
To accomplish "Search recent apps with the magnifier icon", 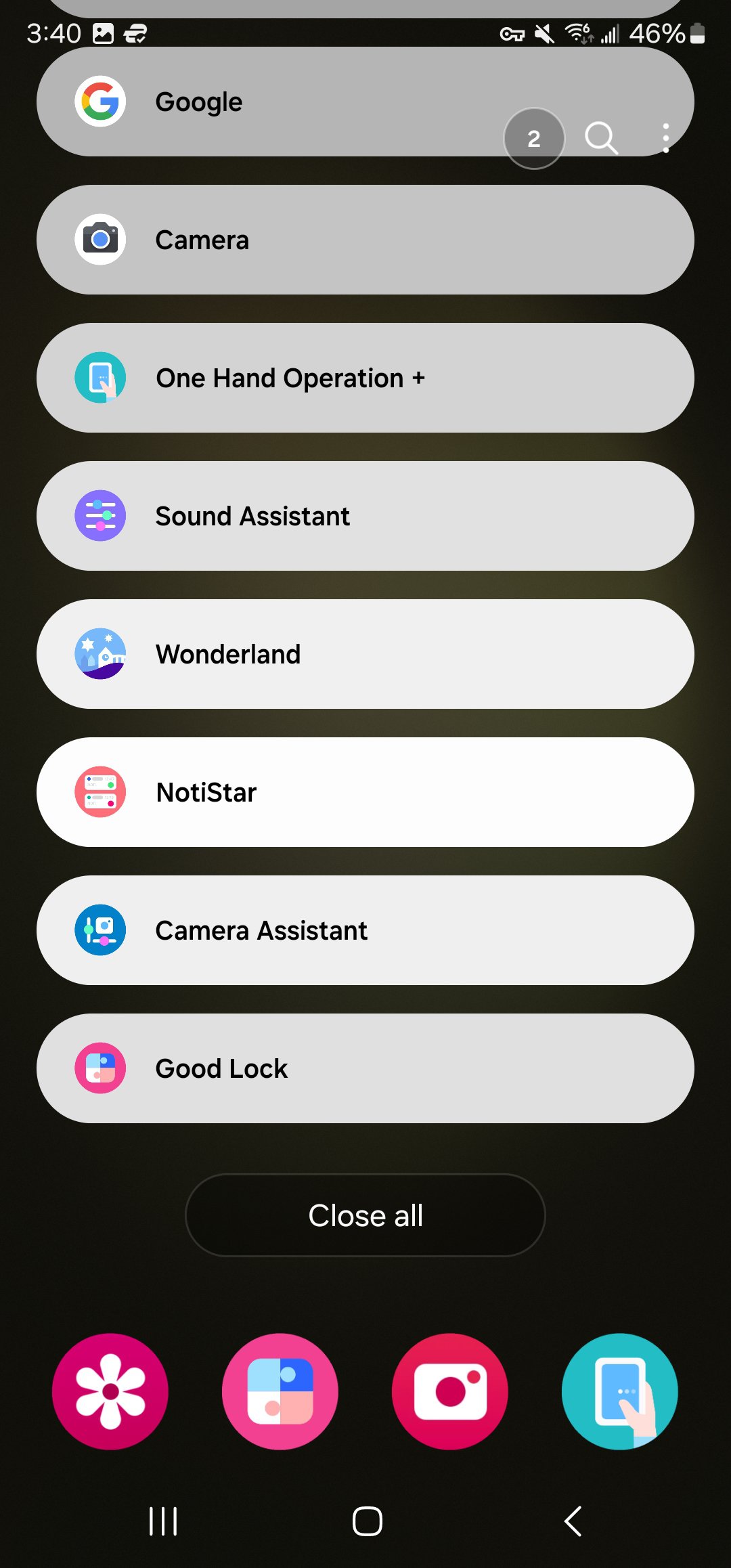I will (601, 138).
